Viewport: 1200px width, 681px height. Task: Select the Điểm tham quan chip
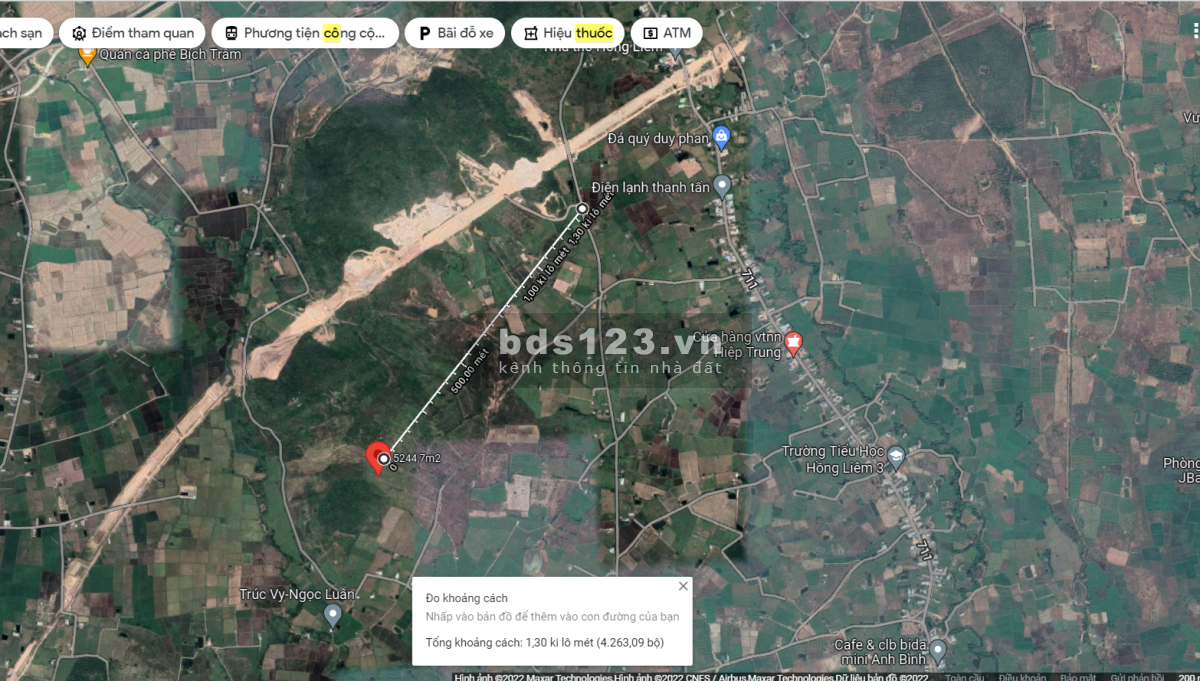(x=131, y=33)
